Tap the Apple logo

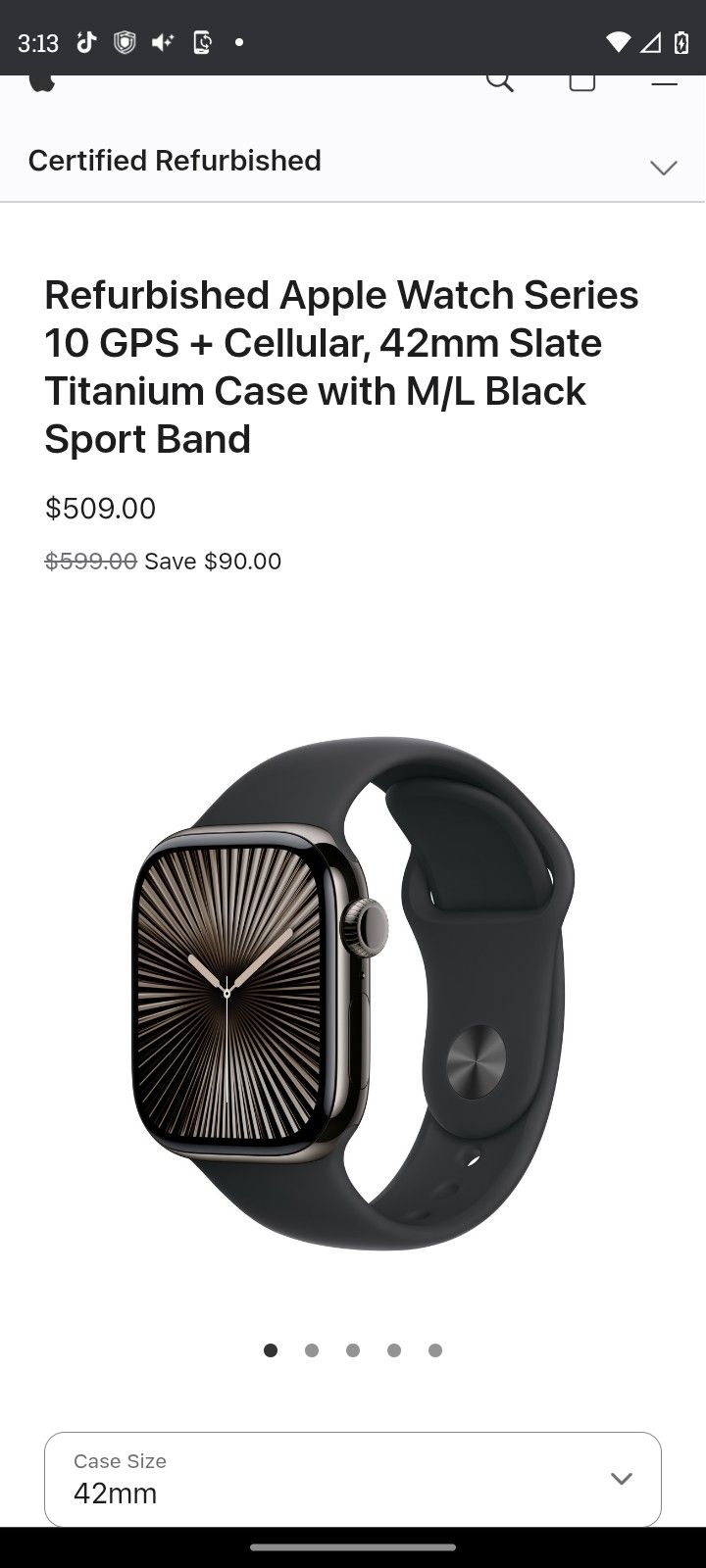(x=42, y=82)
